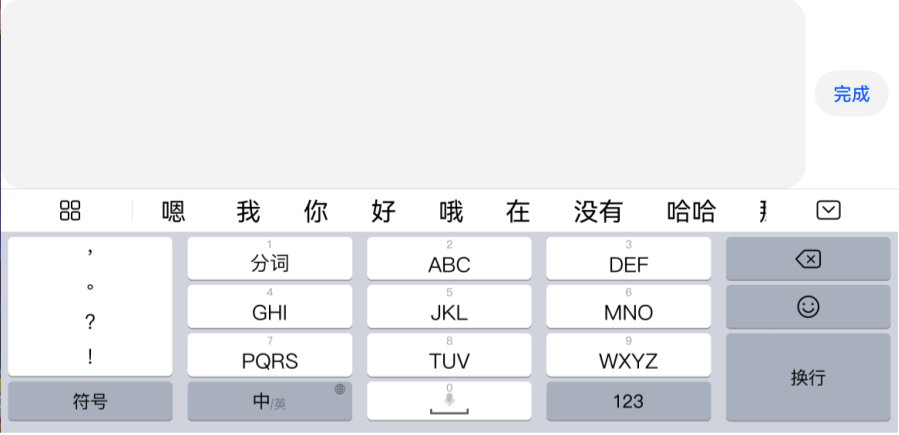Tap the space key with microphone
899x435 pixels.
click(x=449, y=401)
